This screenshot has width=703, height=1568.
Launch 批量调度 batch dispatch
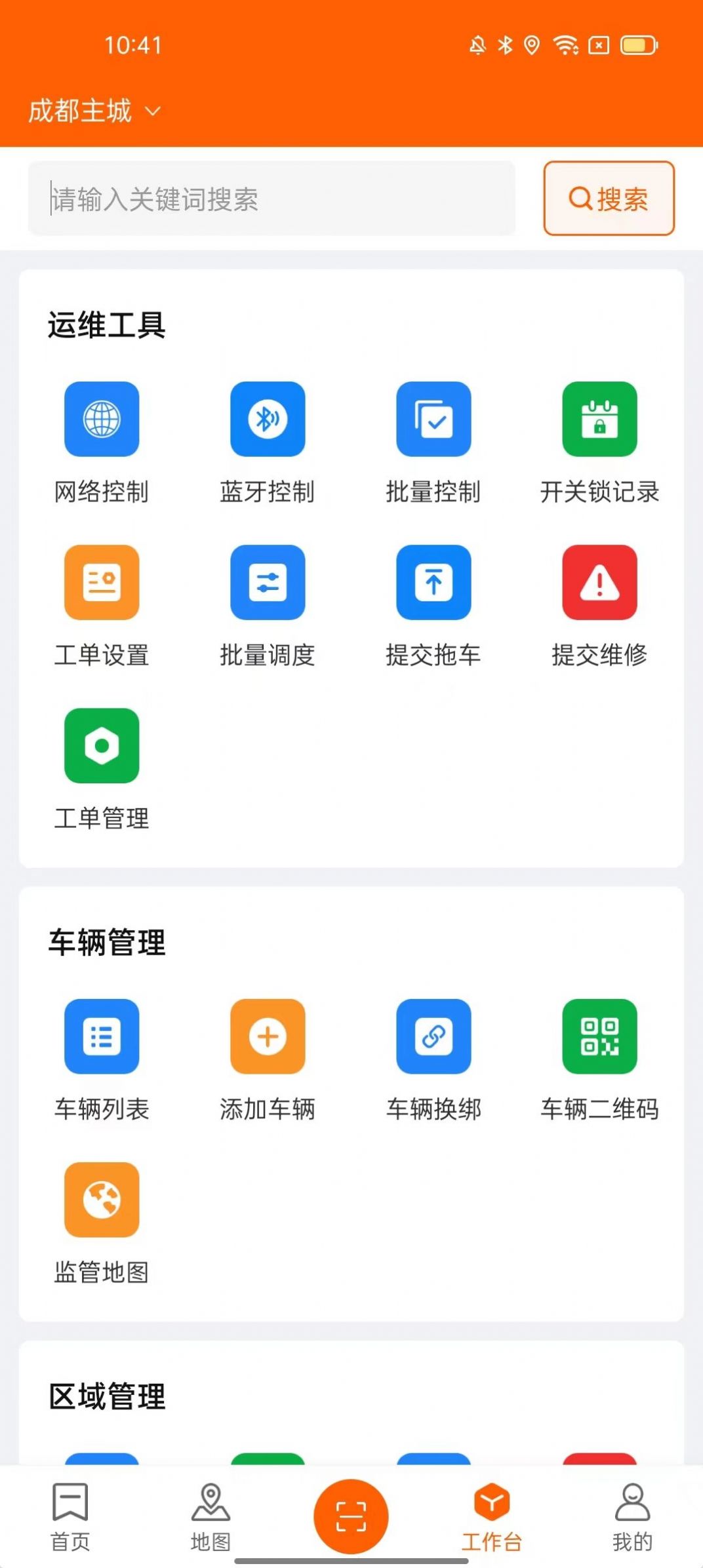click(268, 583)
